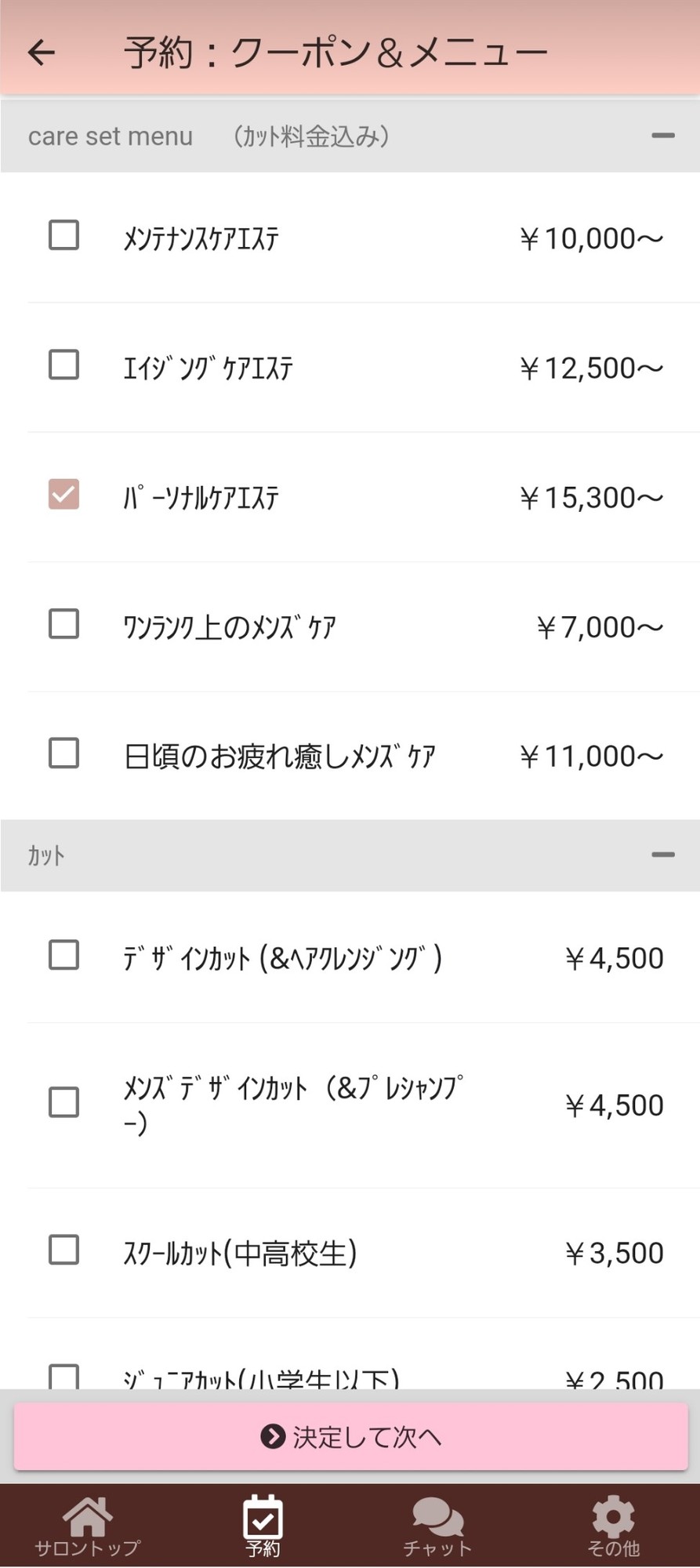
Task: Switch to the 予約 tab
Action: coord(263,1525)
